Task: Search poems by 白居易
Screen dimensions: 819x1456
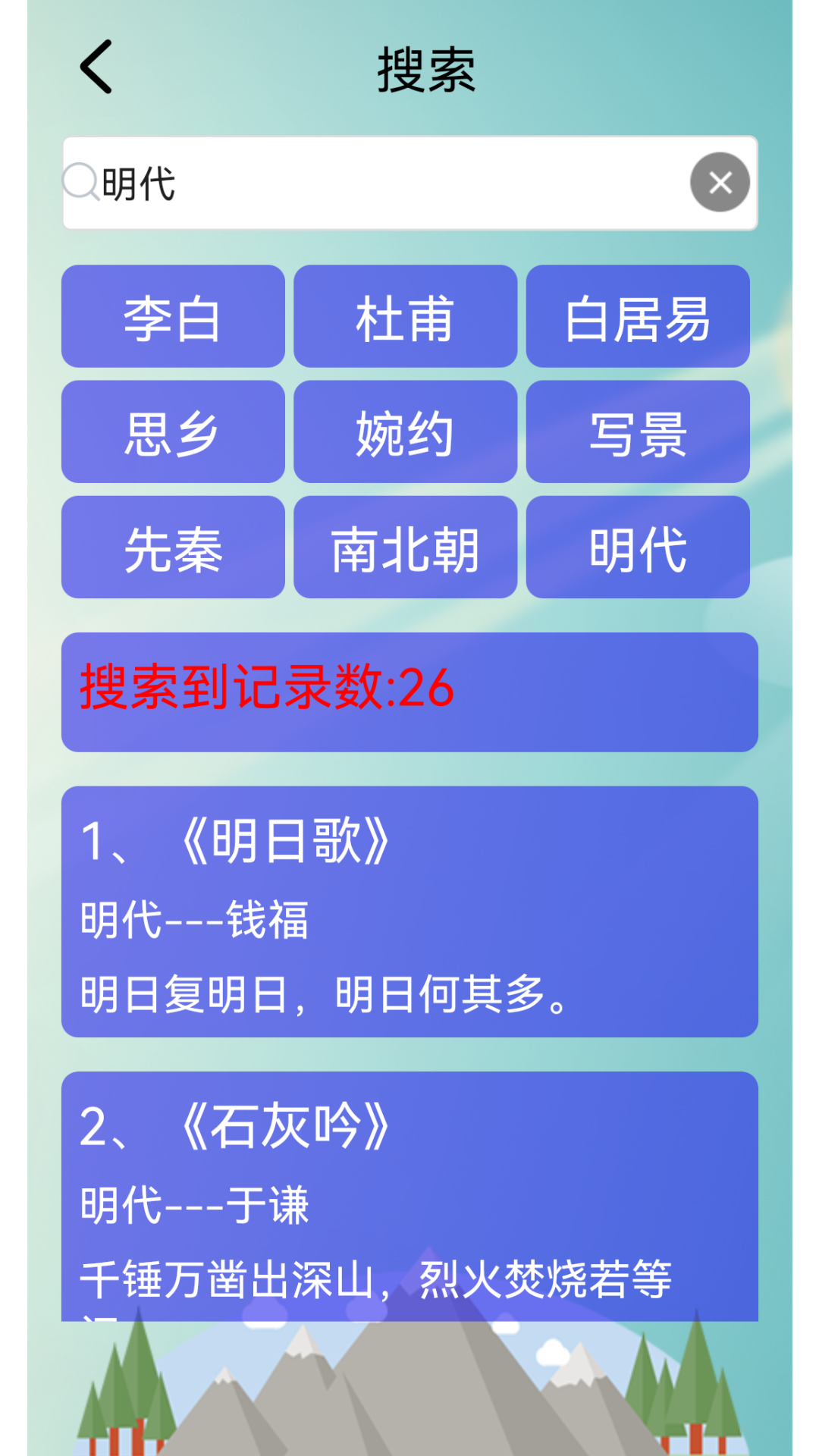Action: 638,316
